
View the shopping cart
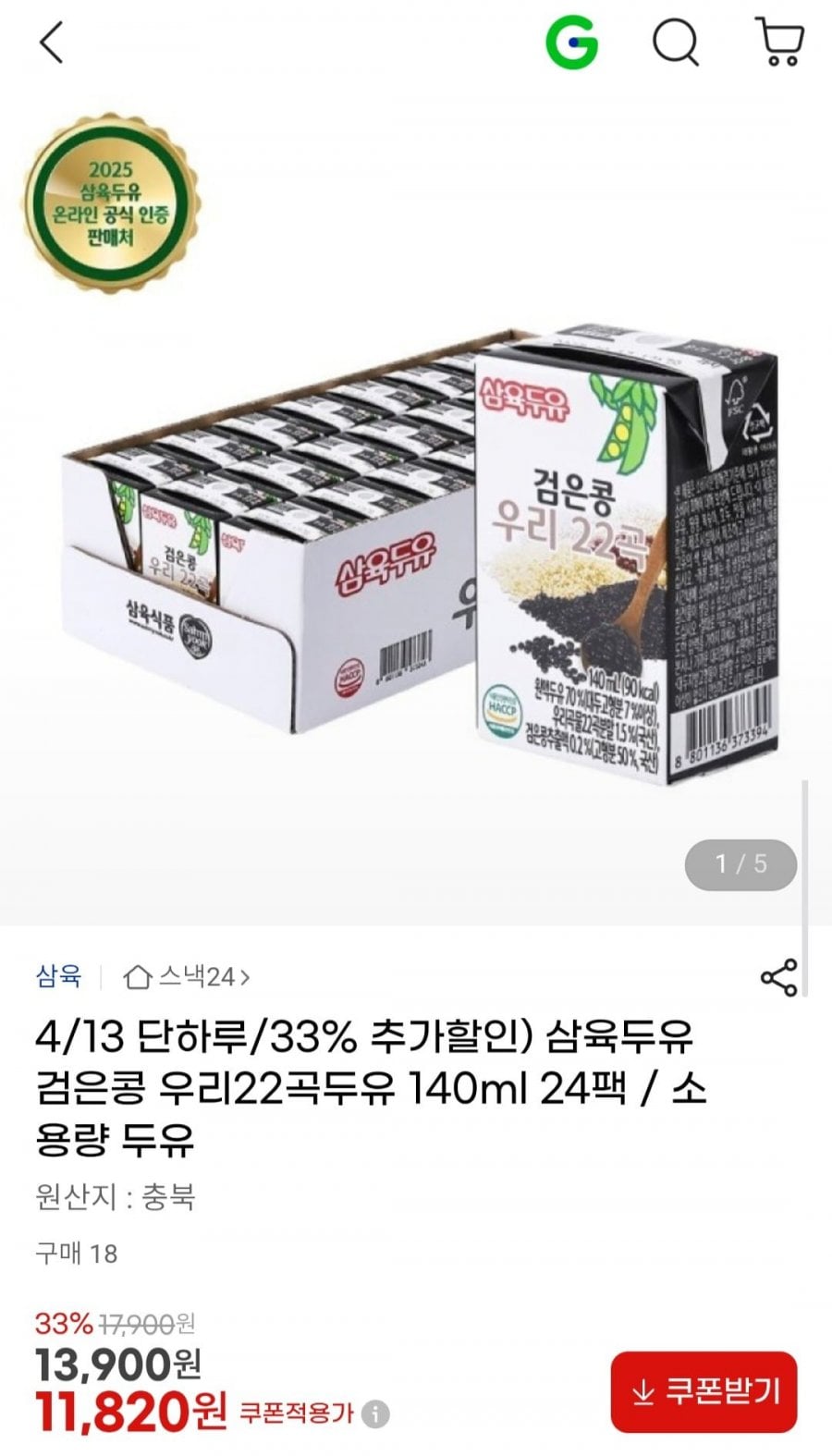[x=780, y=43]
